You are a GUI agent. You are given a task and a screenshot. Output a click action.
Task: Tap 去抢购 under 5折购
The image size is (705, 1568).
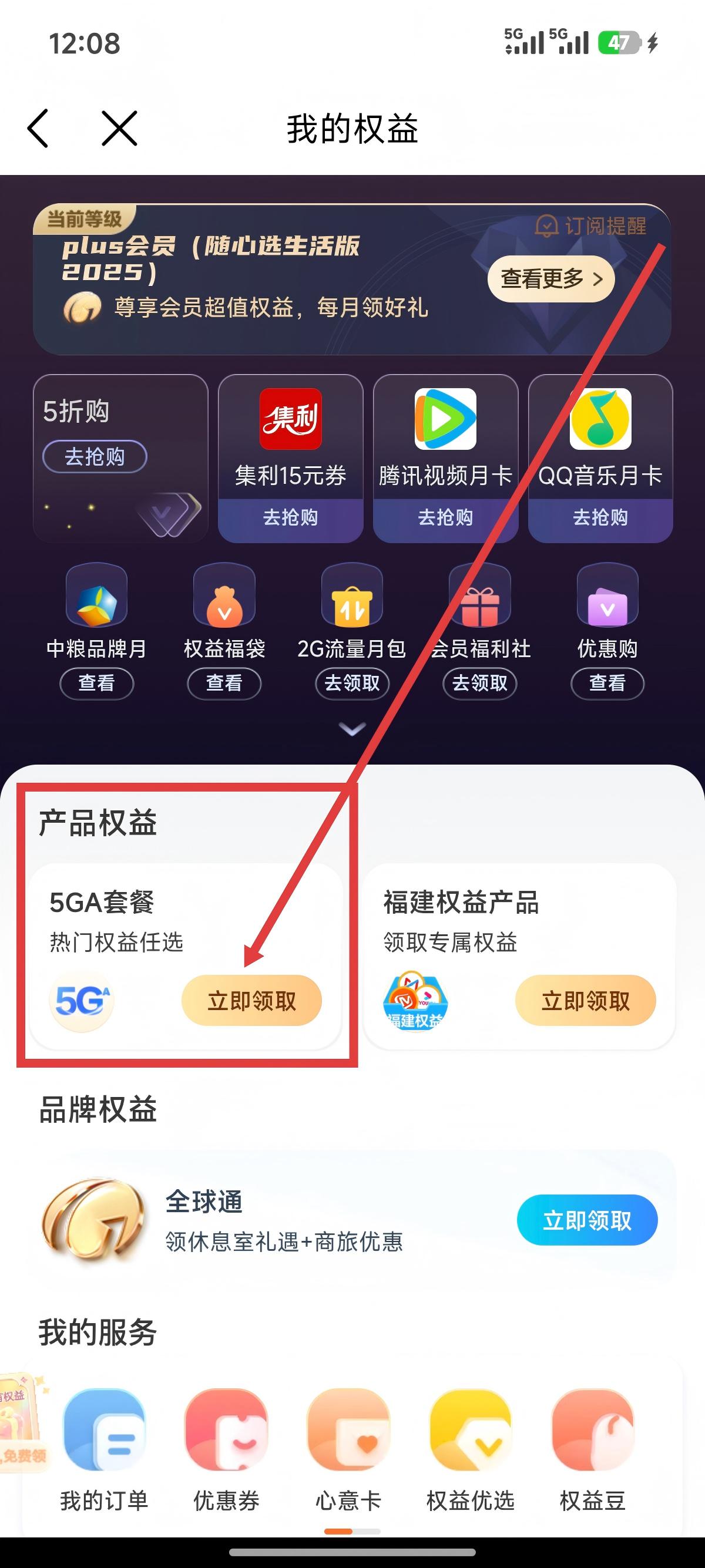tap(95, 456)
